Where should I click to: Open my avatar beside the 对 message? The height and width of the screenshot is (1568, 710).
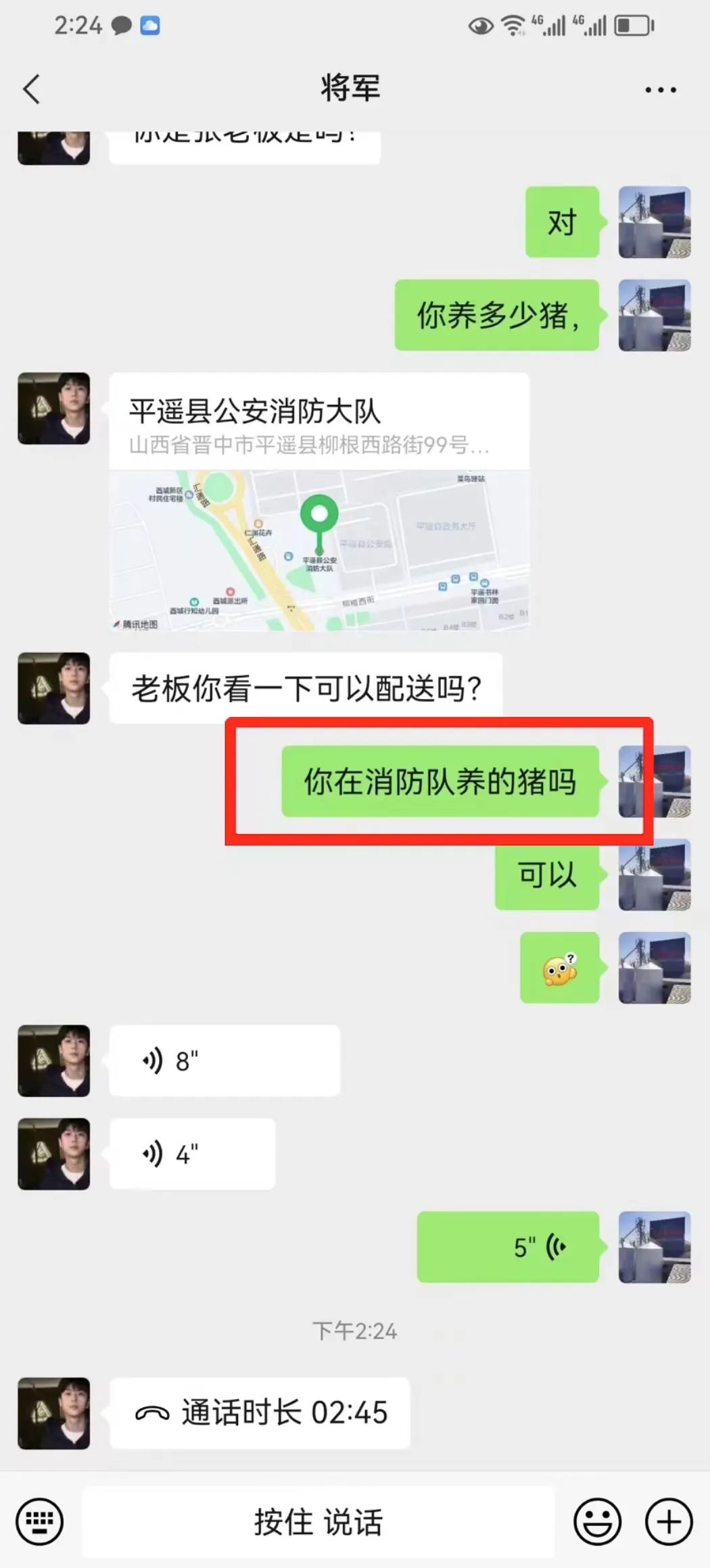(654, 222)
